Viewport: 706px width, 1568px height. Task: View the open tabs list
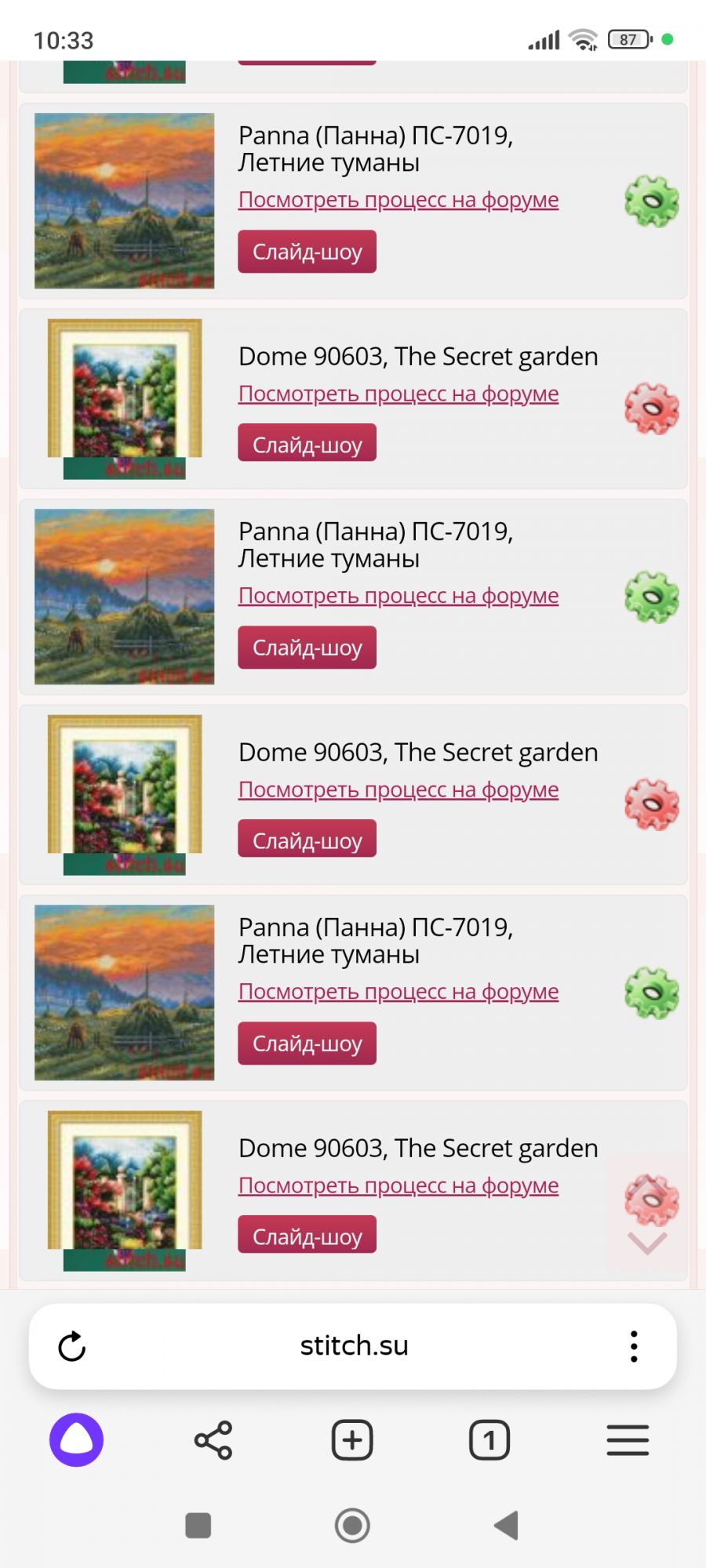pos(489,1440)
